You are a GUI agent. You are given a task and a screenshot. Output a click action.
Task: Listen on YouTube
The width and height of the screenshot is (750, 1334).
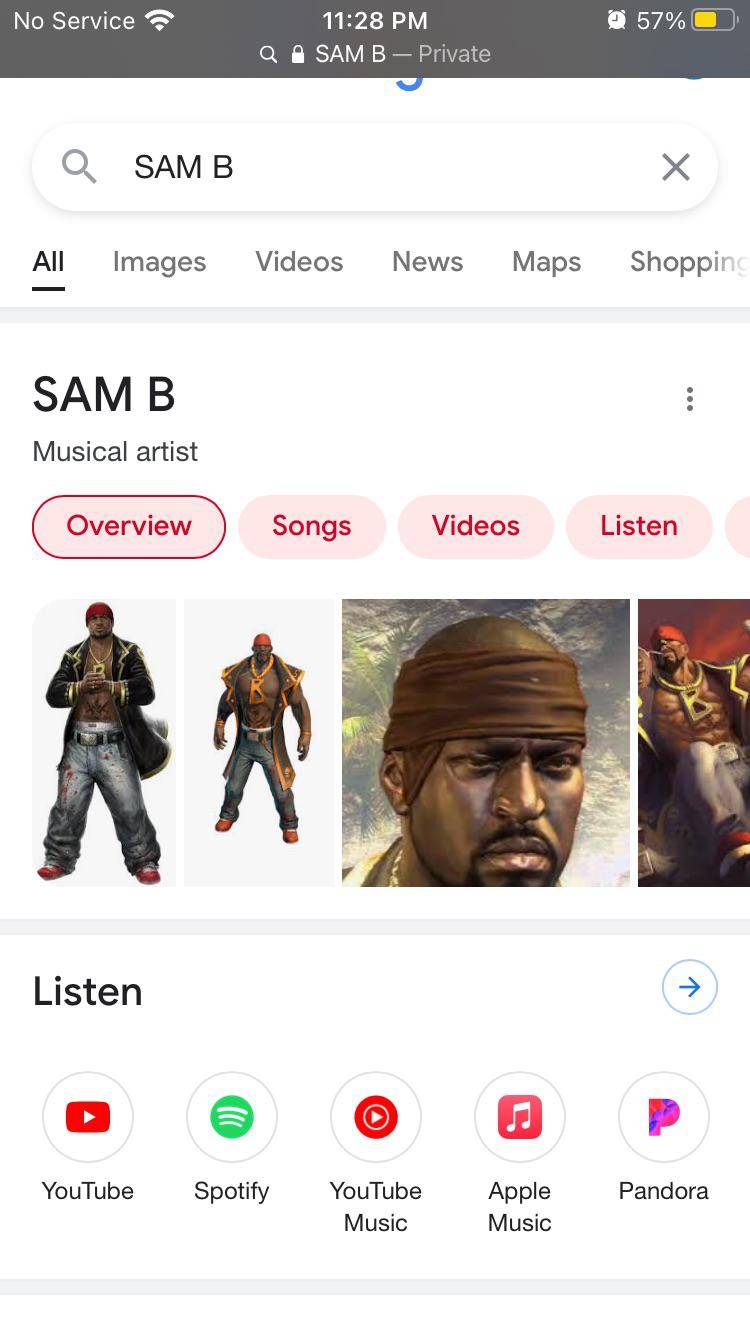(x=88, y=1117)
